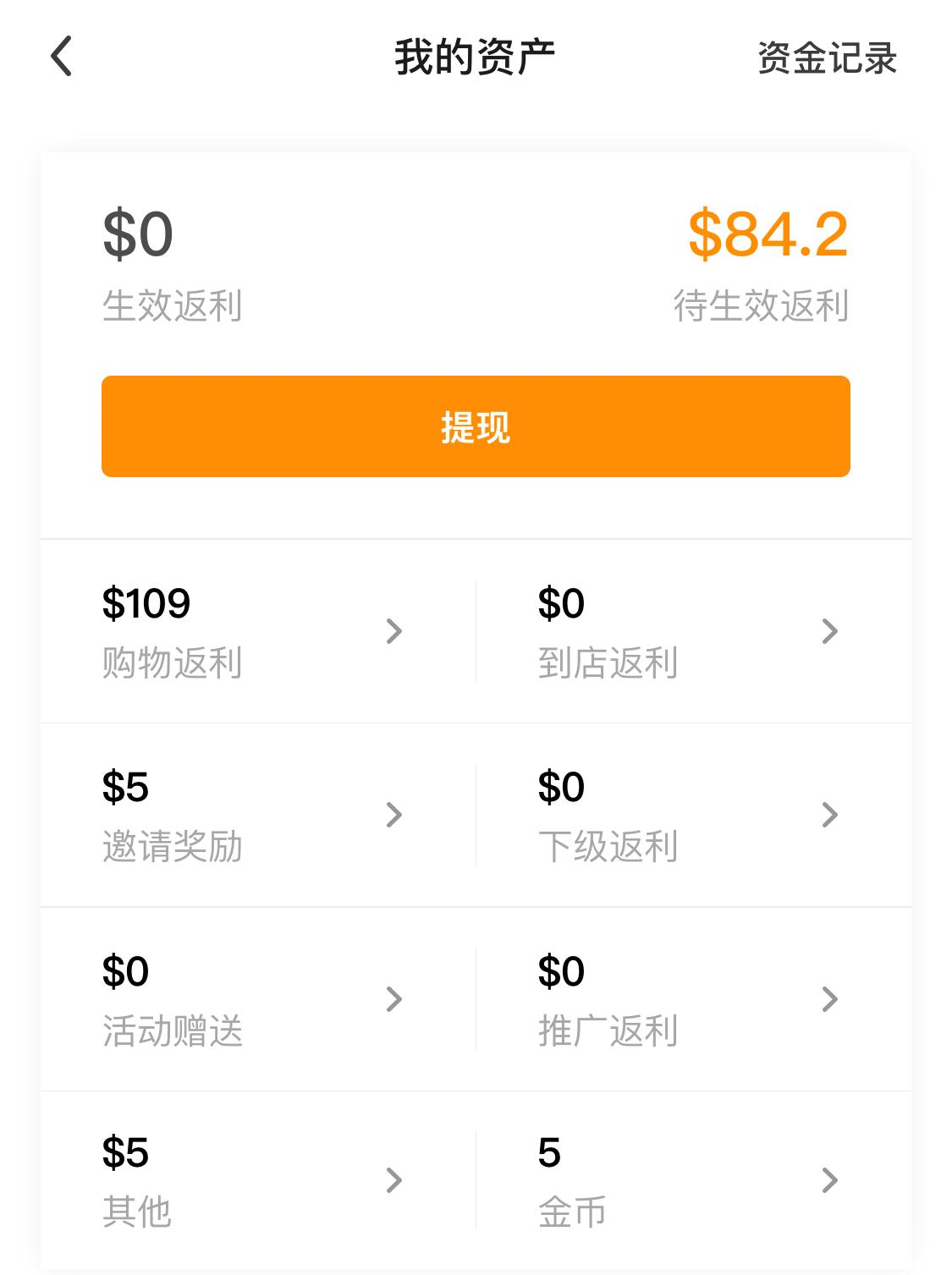Select the 我的资产 page title
Image resolution: width=952 pixels, height=1275 pixels.
click(x=476, y=56)
